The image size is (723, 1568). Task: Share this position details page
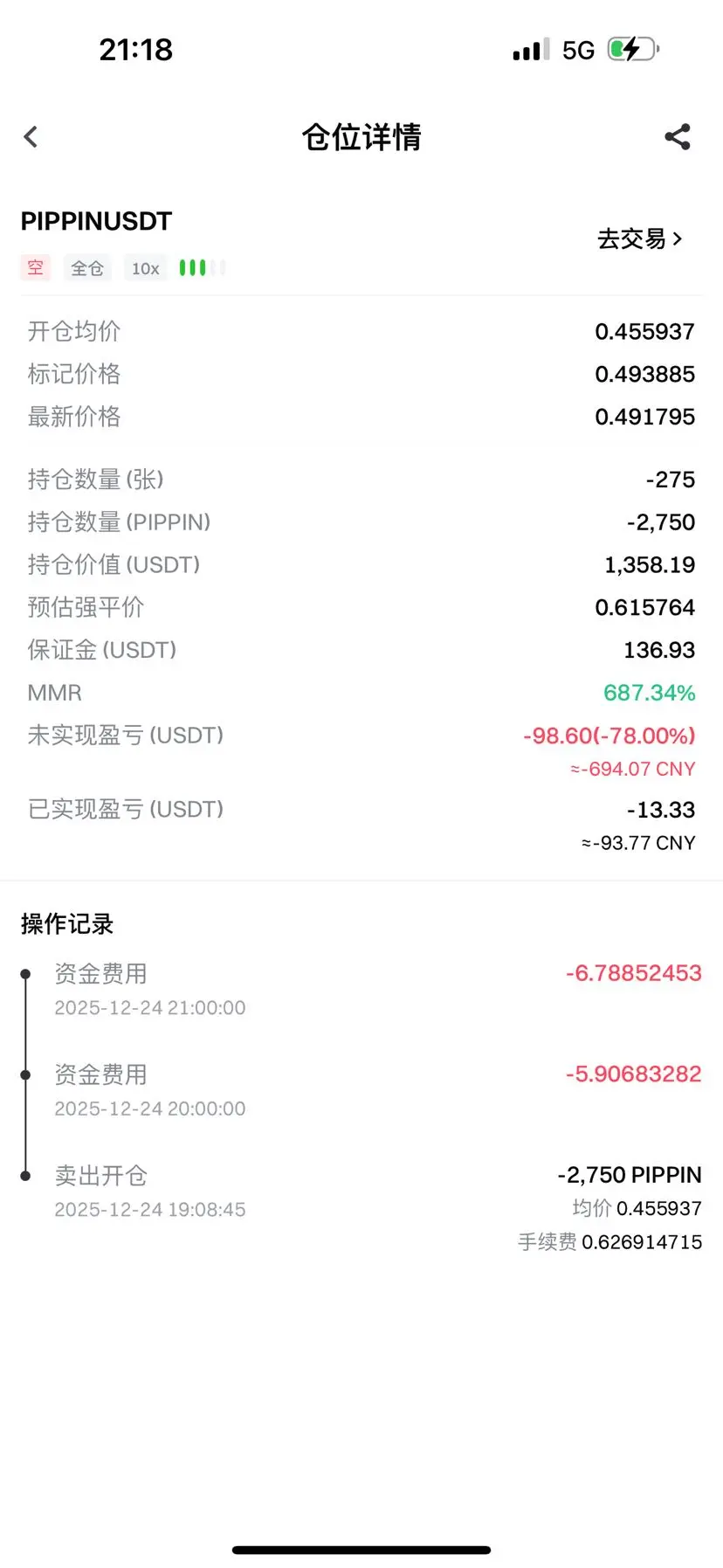click(678, 137)
